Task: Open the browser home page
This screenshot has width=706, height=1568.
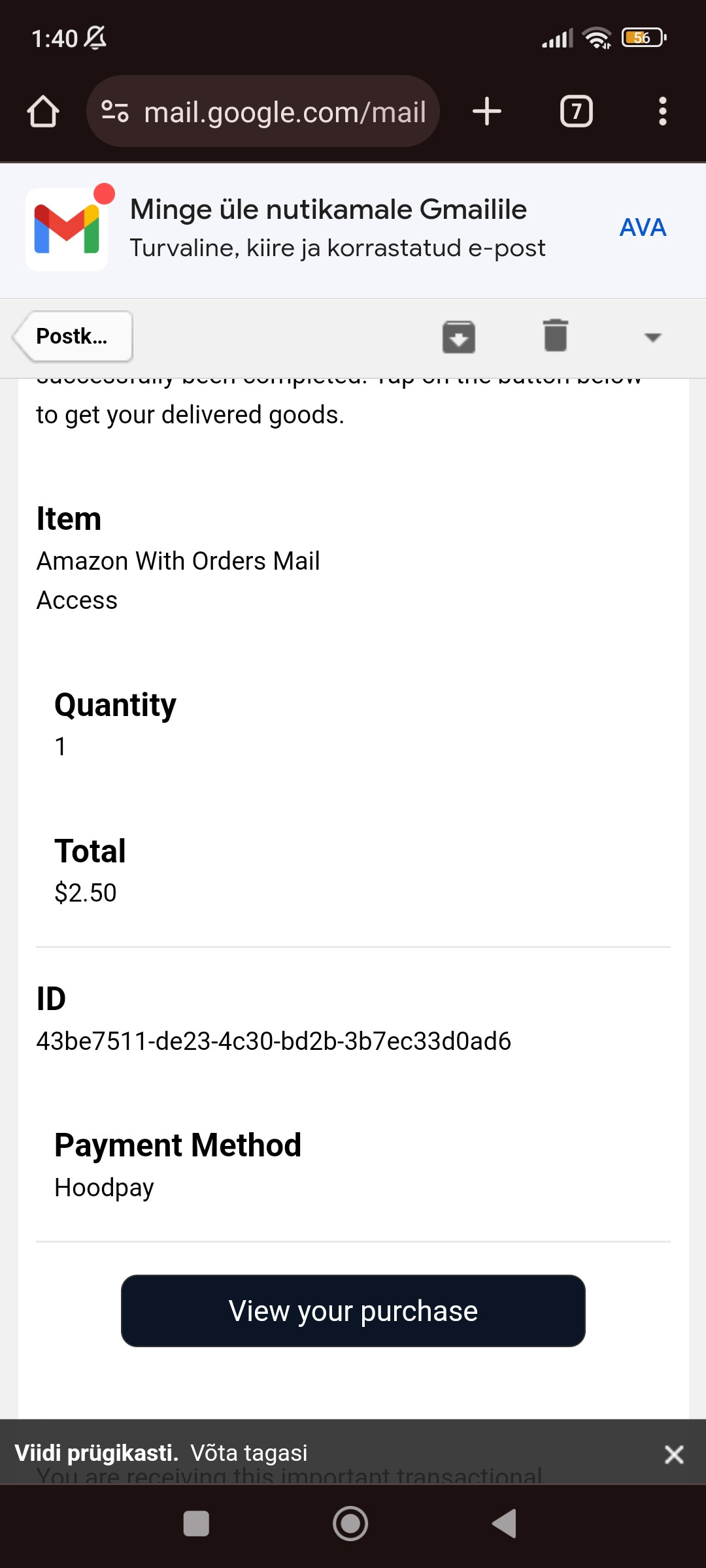Action: tap(43, 112)
